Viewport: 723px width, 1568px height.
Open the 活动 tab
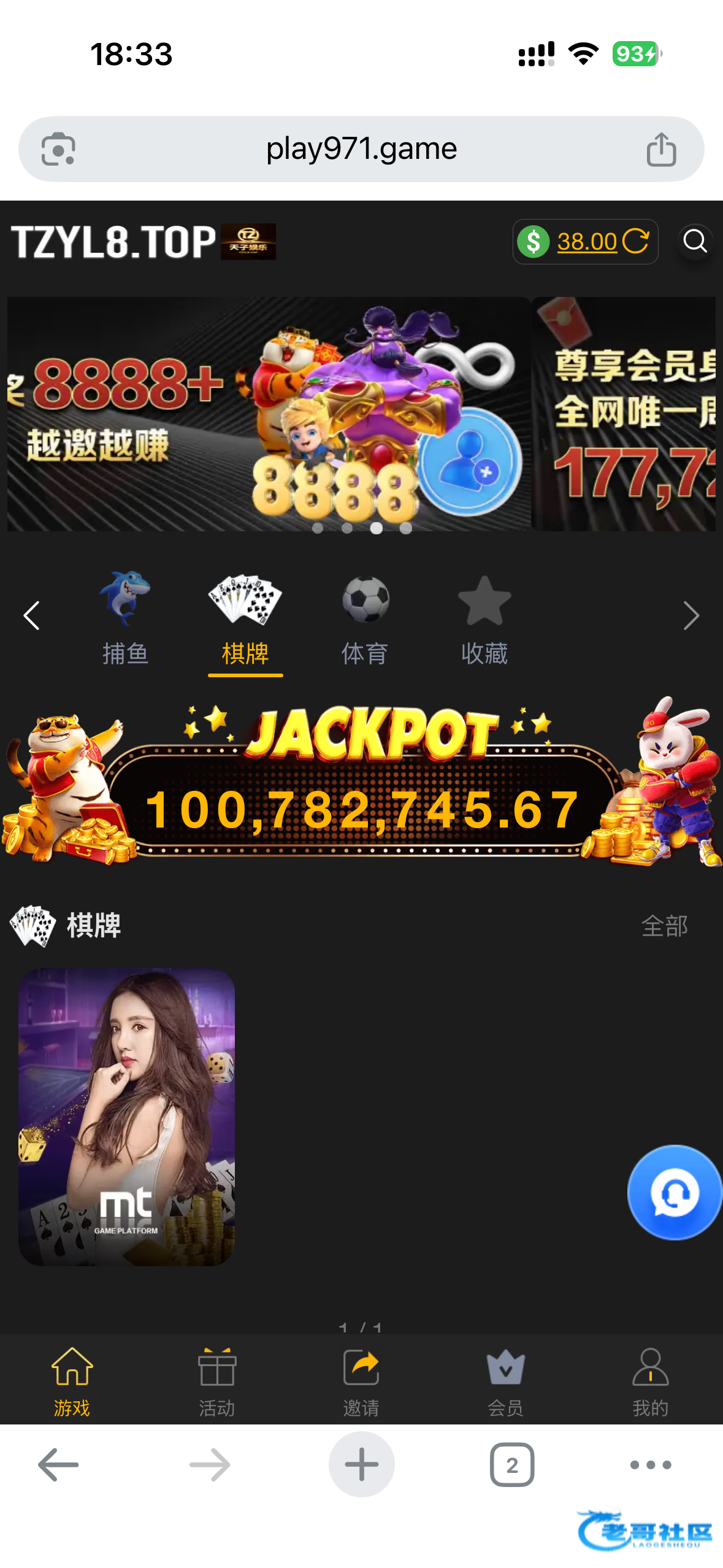pyautogui.click(x=216, y=1382)
